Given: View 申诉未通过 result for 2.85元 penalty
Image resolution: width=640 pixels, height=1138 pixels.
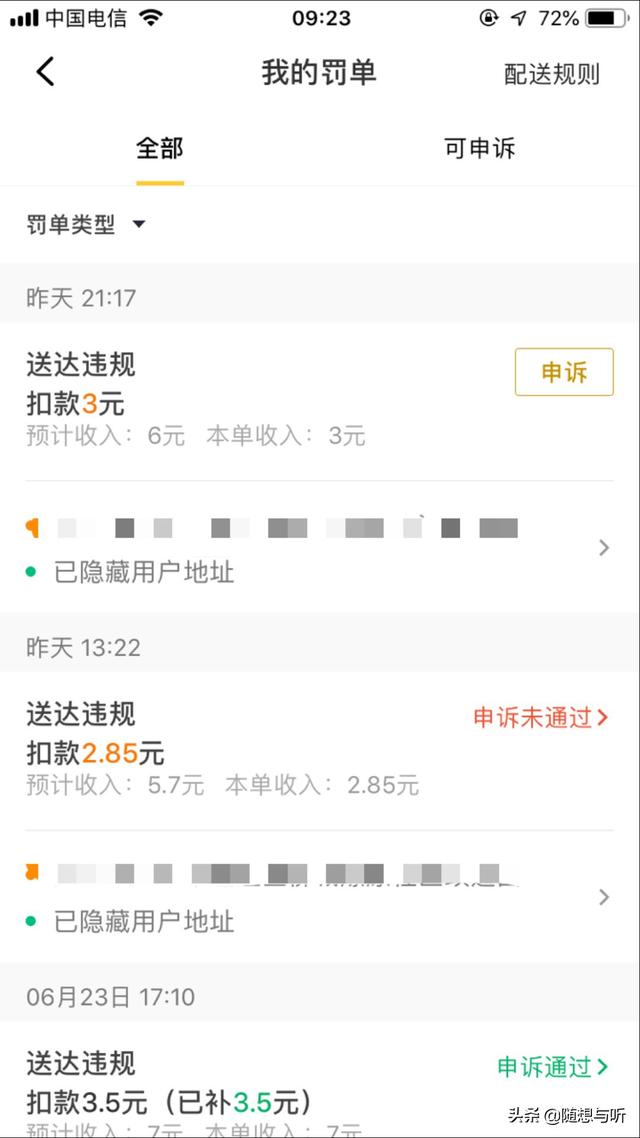Looking at the screenshot, I should 541,718.
